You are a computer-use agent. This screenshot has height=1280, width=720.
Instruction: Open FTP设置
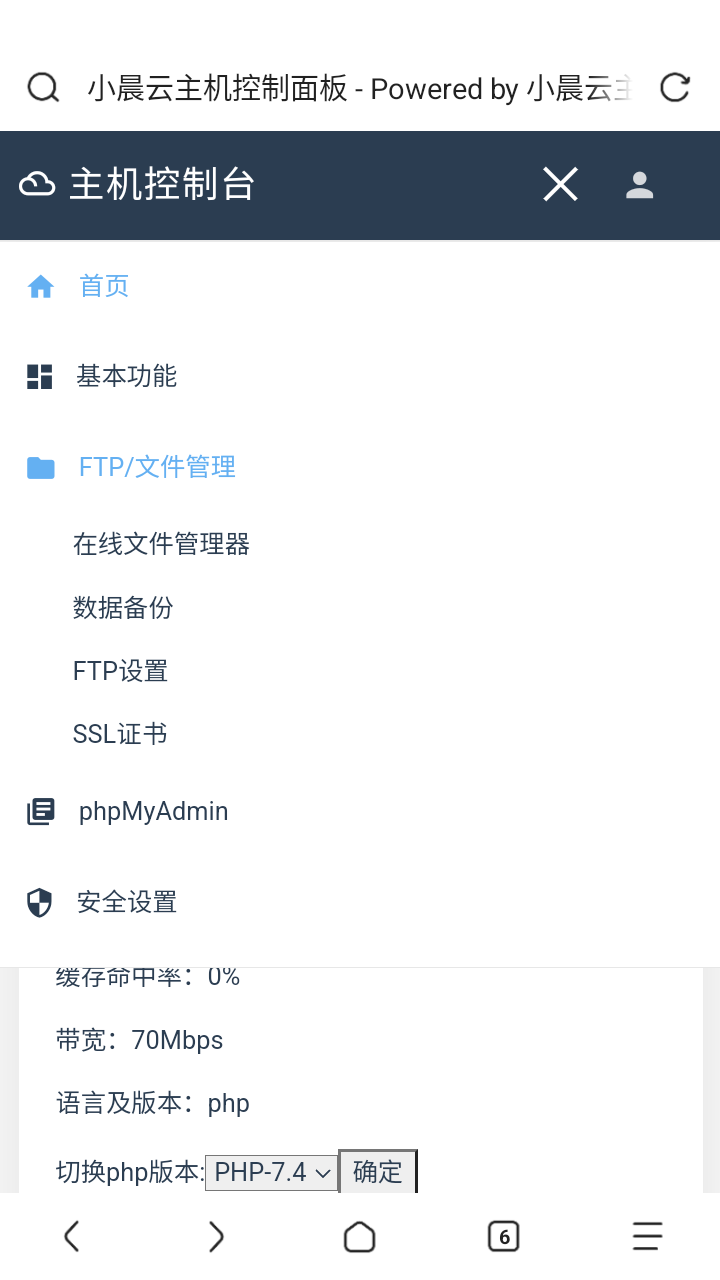click(120, 671)
